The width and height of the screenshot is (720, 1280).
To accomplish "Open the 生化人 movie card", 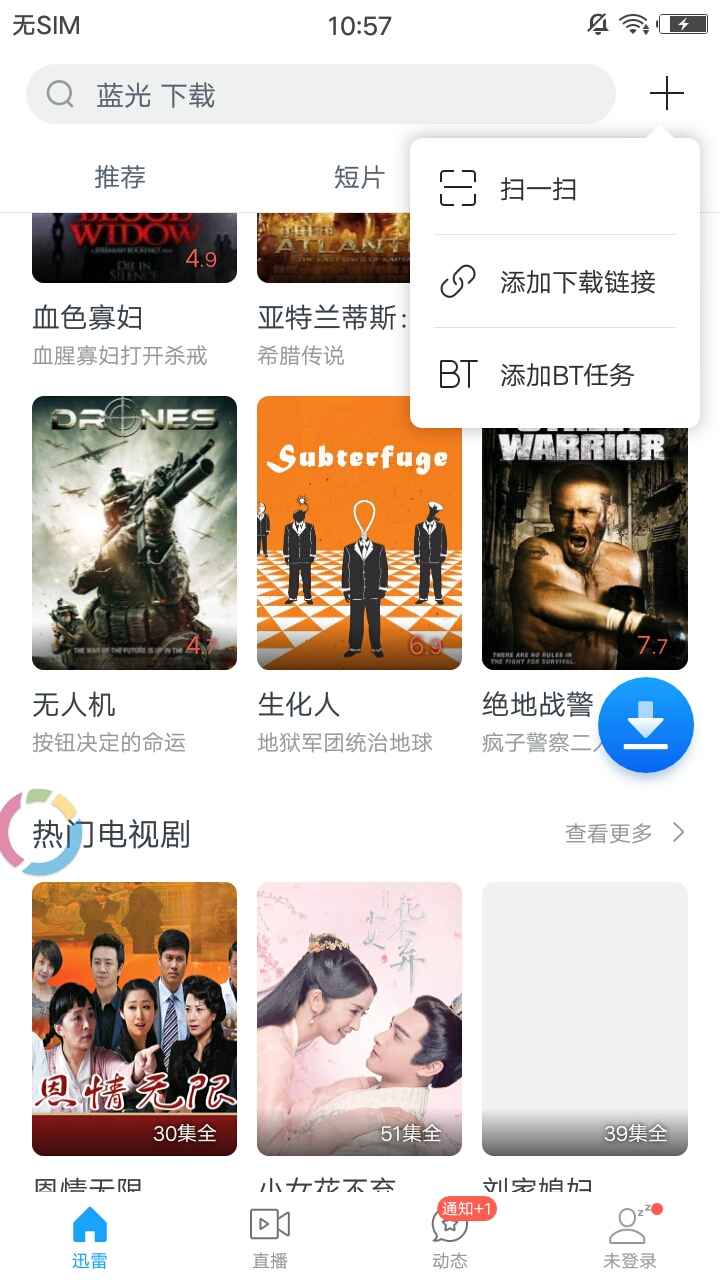I will click(359, 533).
